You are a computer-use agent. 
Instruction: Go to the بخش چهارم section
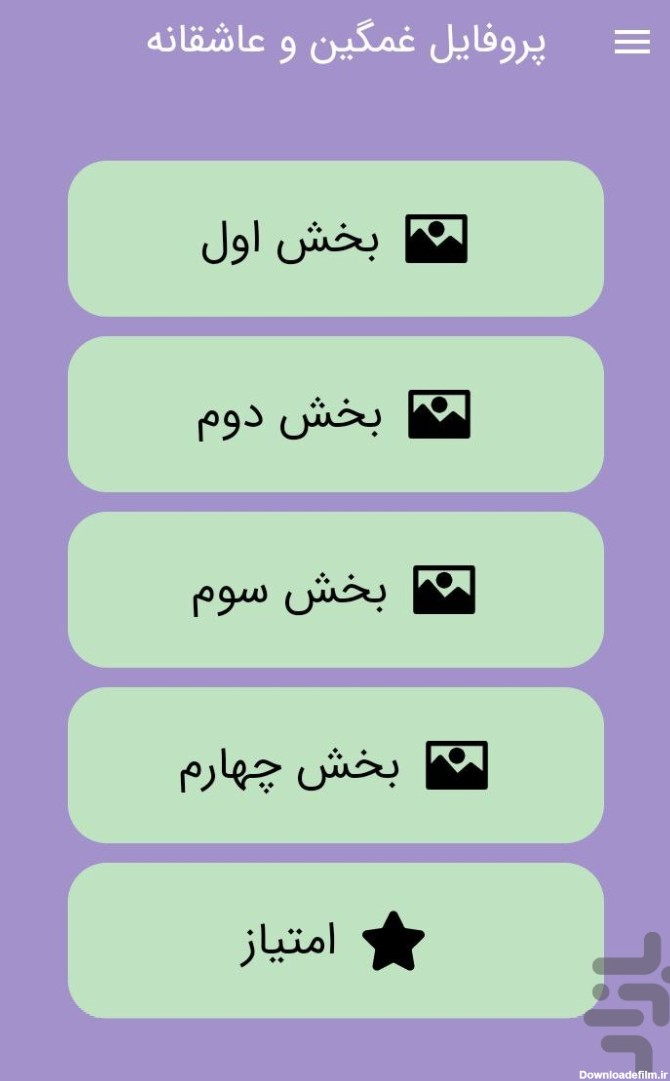(x=335, y=765)
